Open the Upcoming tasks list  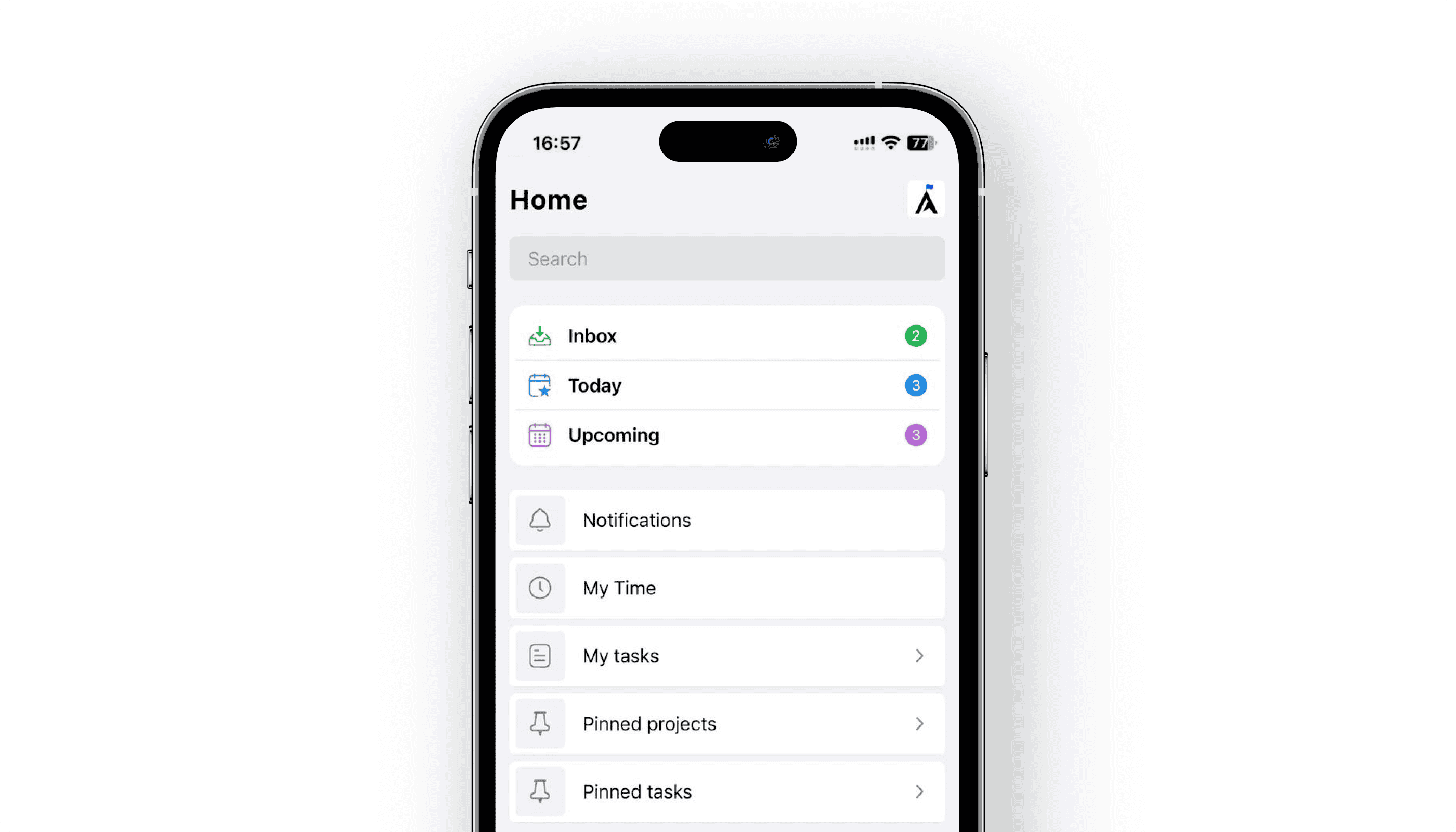[726, 435]
